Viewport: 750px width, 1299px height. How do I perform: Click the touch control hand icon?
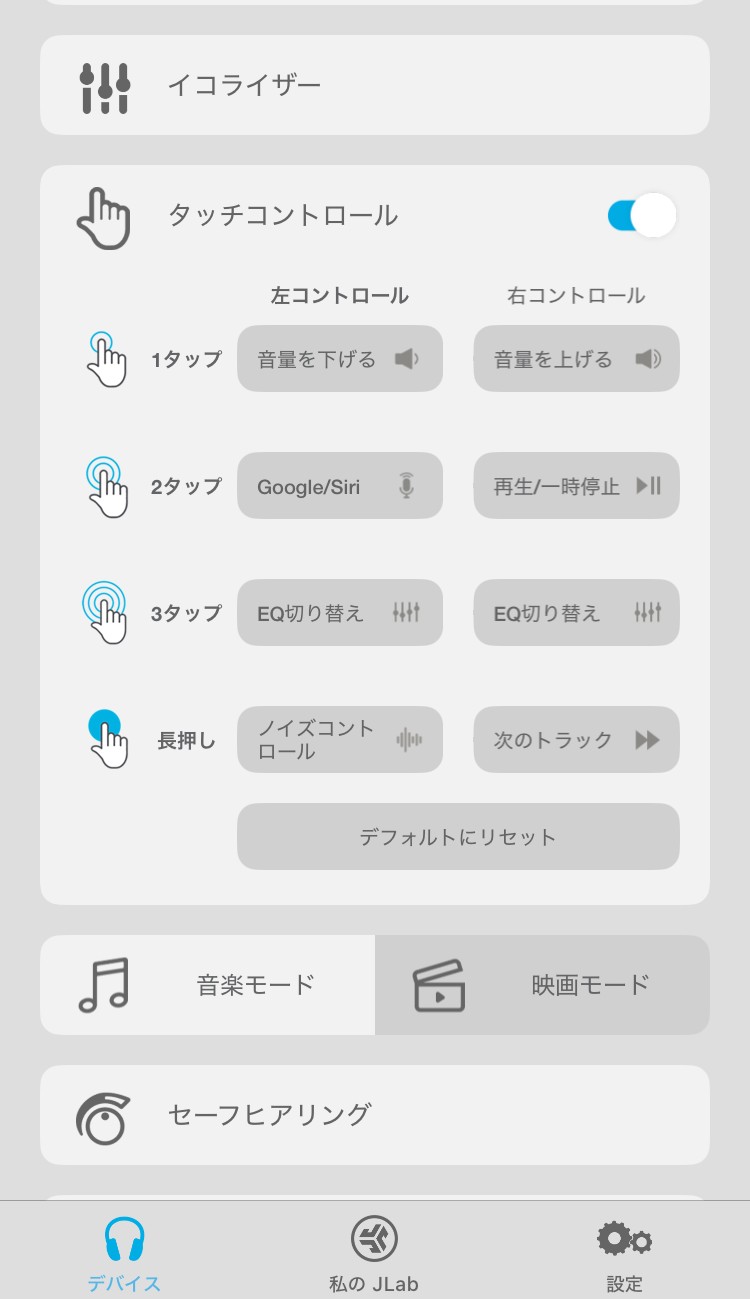[103, 213]
